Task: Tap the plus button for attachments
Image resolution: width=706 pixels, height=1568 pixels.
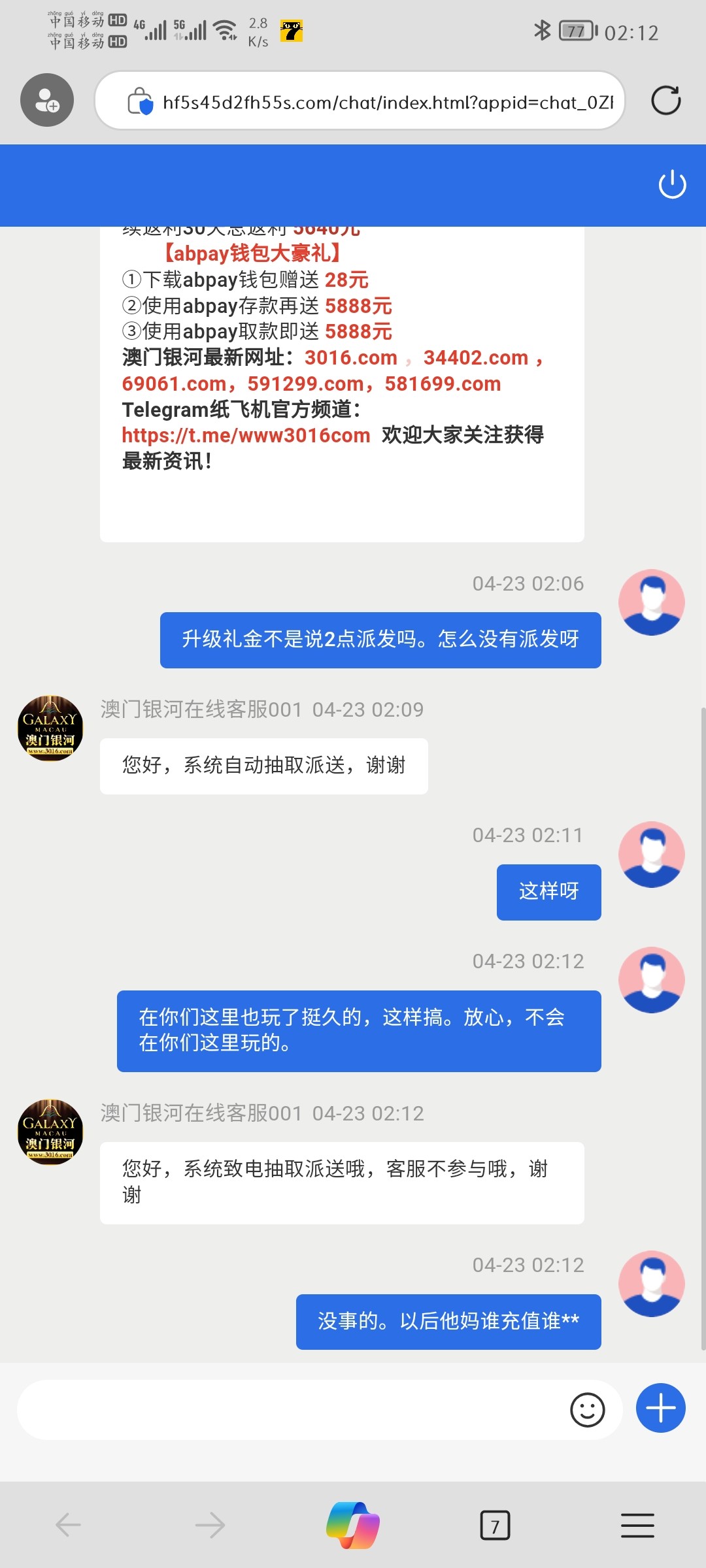Action: coord(660,1408)
